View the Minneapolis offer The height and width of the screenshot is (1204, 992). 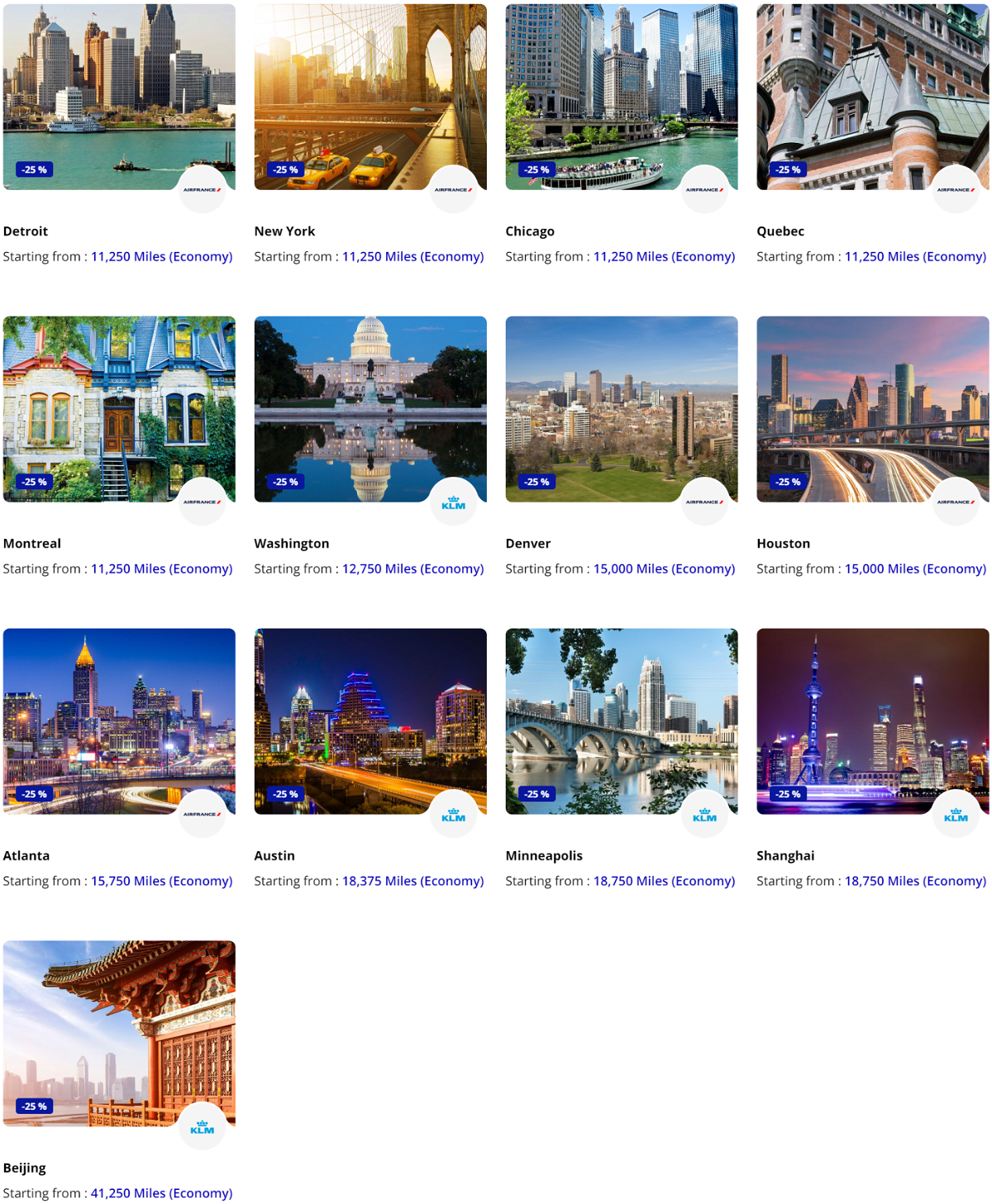(x=622, y=721)
